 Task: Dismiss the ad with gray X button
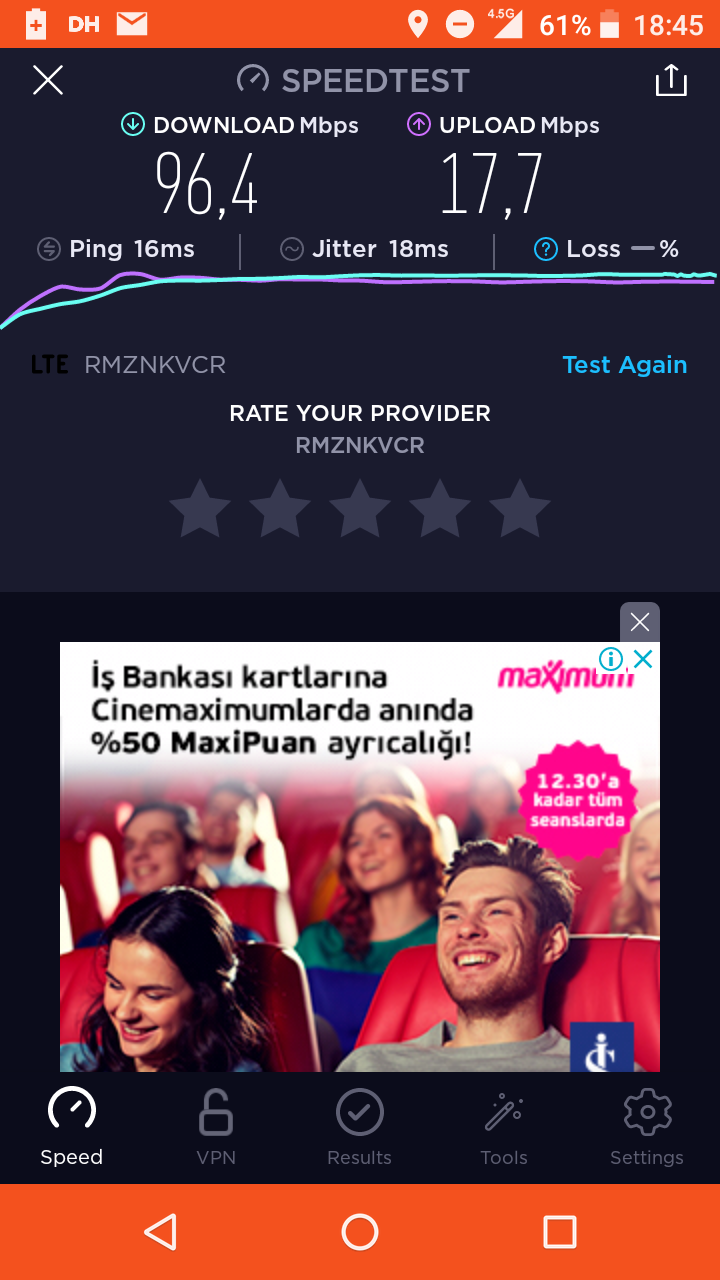640,622
